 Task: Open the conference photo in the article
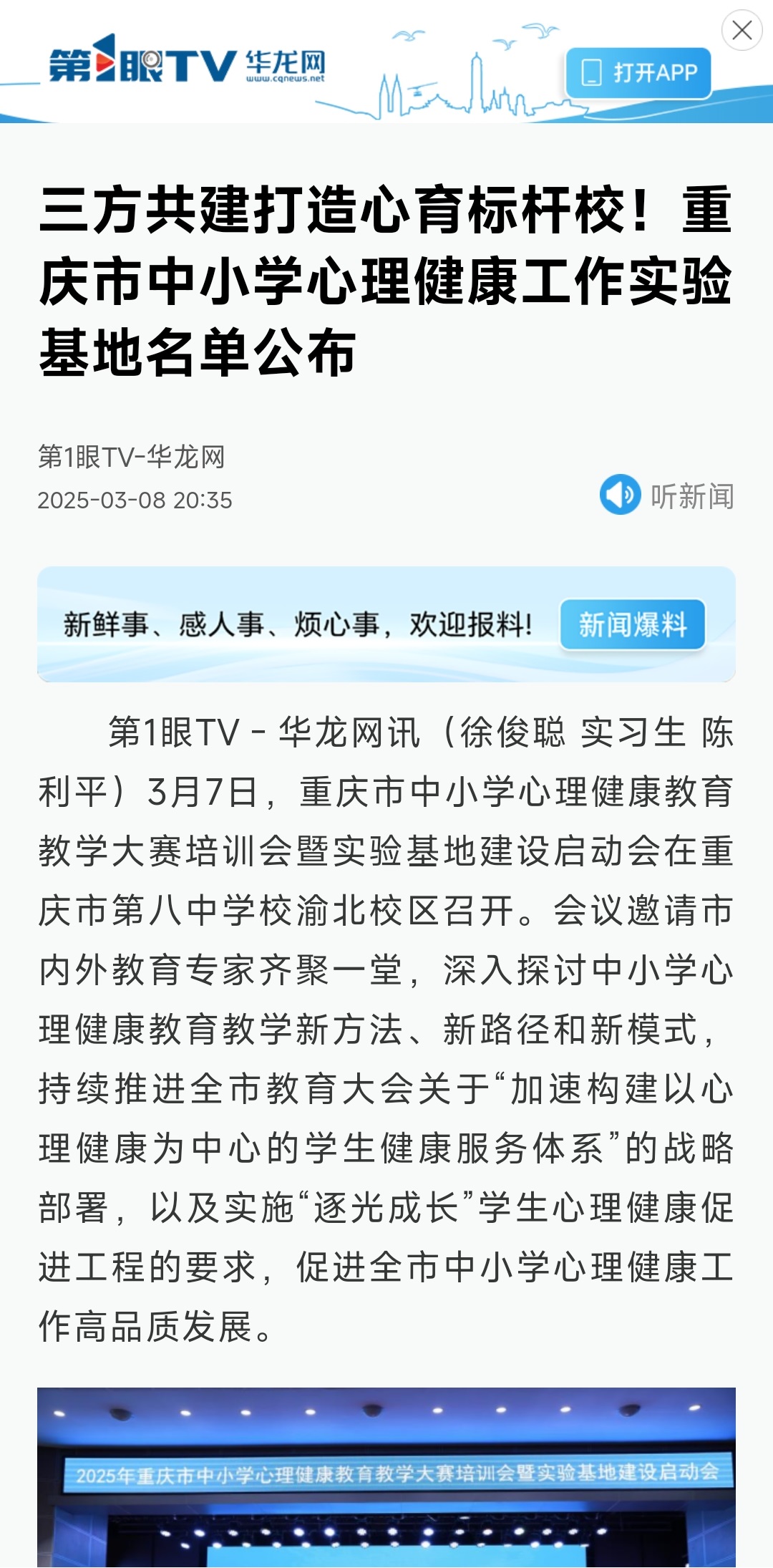(386, 1478)
